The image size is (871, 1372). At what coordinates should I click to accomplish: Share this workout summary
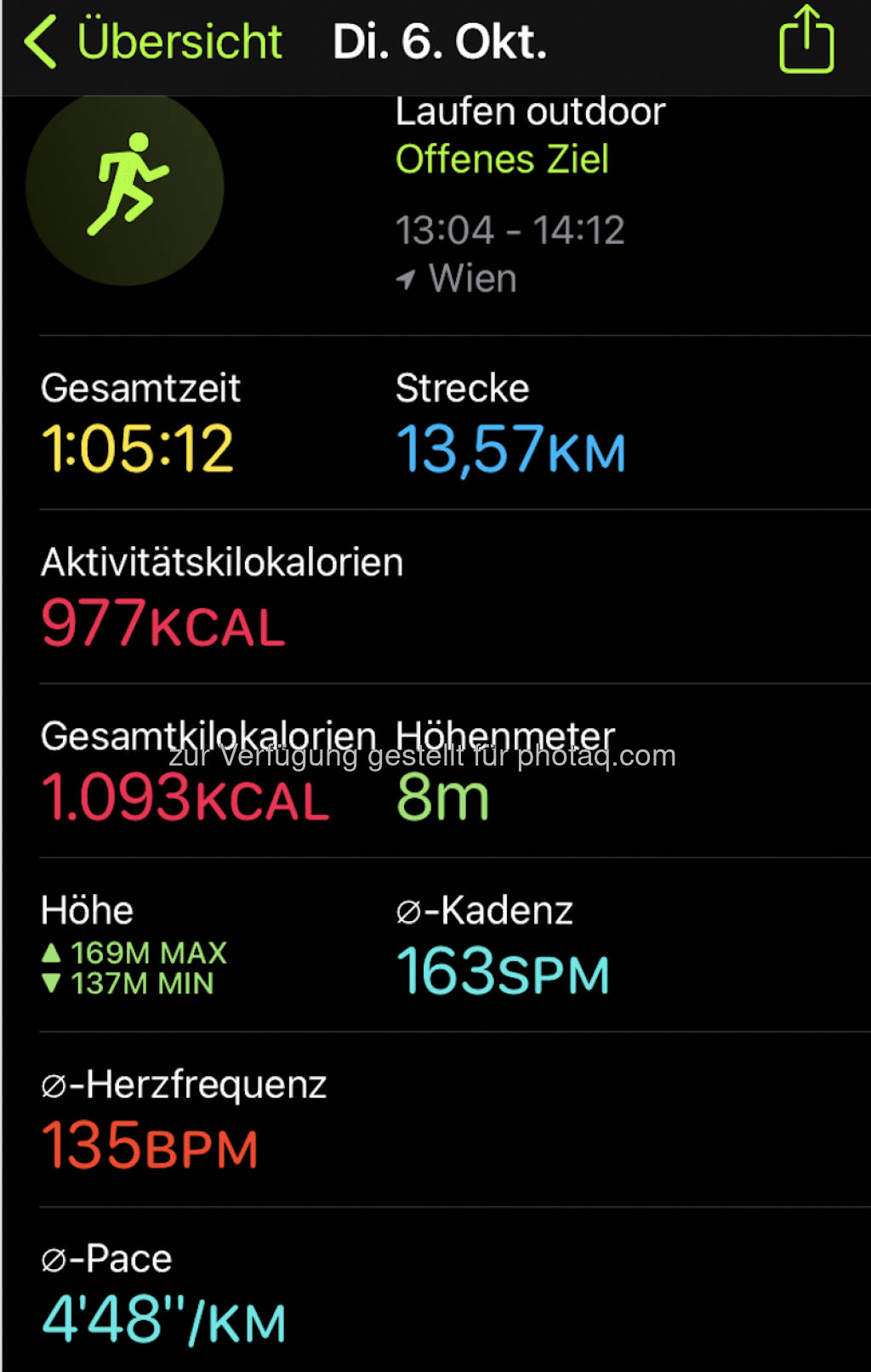pos(806,40)
